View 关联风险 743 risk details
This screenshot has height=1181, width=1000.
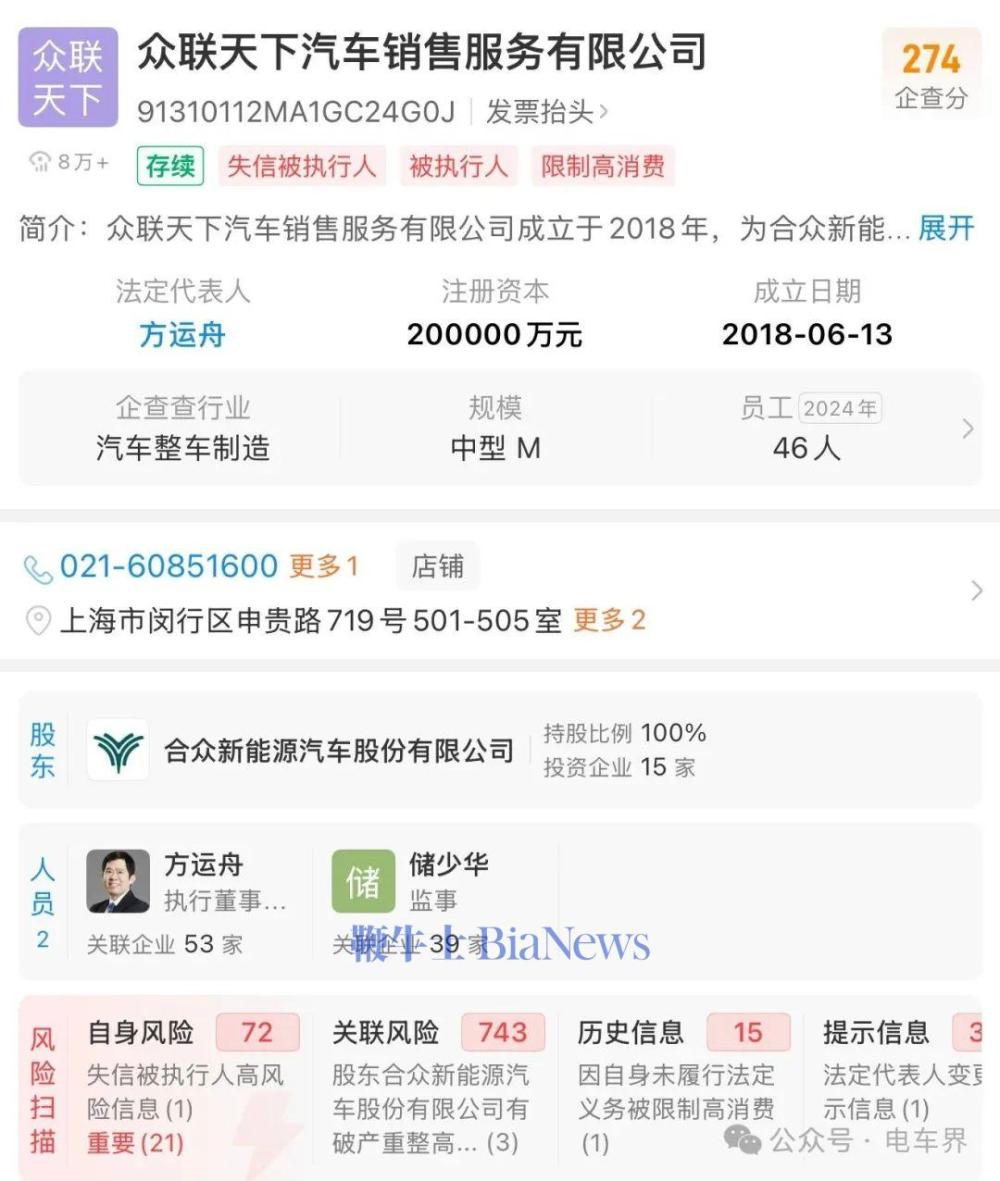pos(437,1085)
